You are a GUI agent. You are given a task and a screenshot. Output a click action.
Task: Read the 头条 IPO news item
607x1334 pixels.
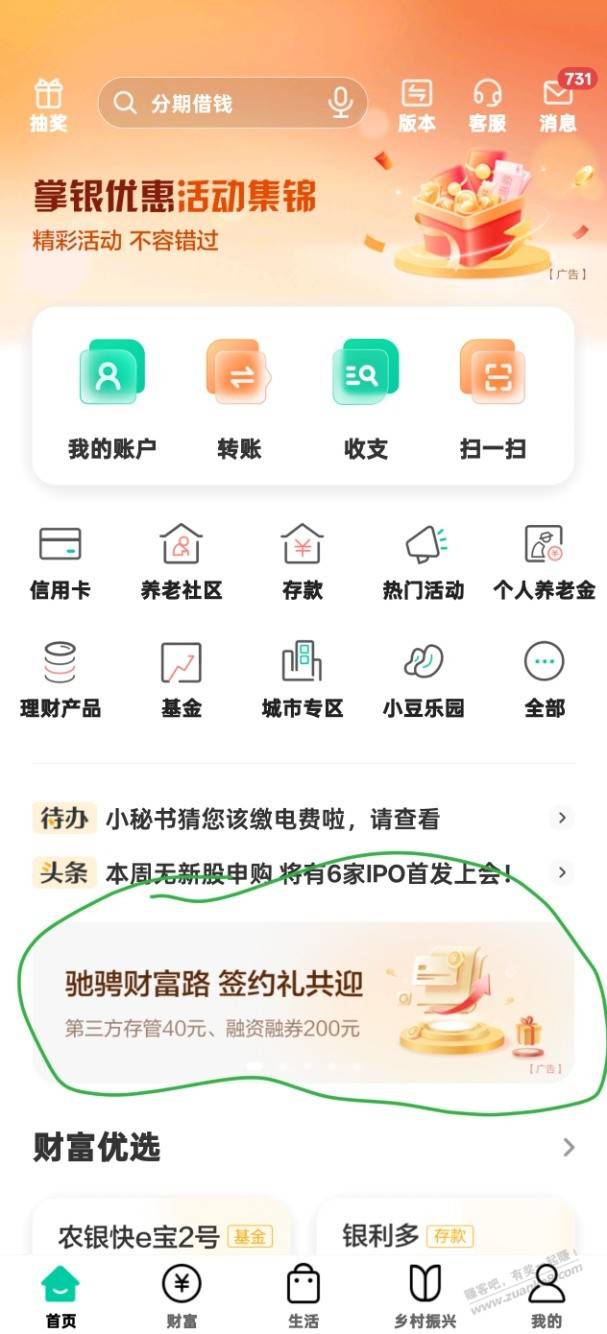[300, 873]
